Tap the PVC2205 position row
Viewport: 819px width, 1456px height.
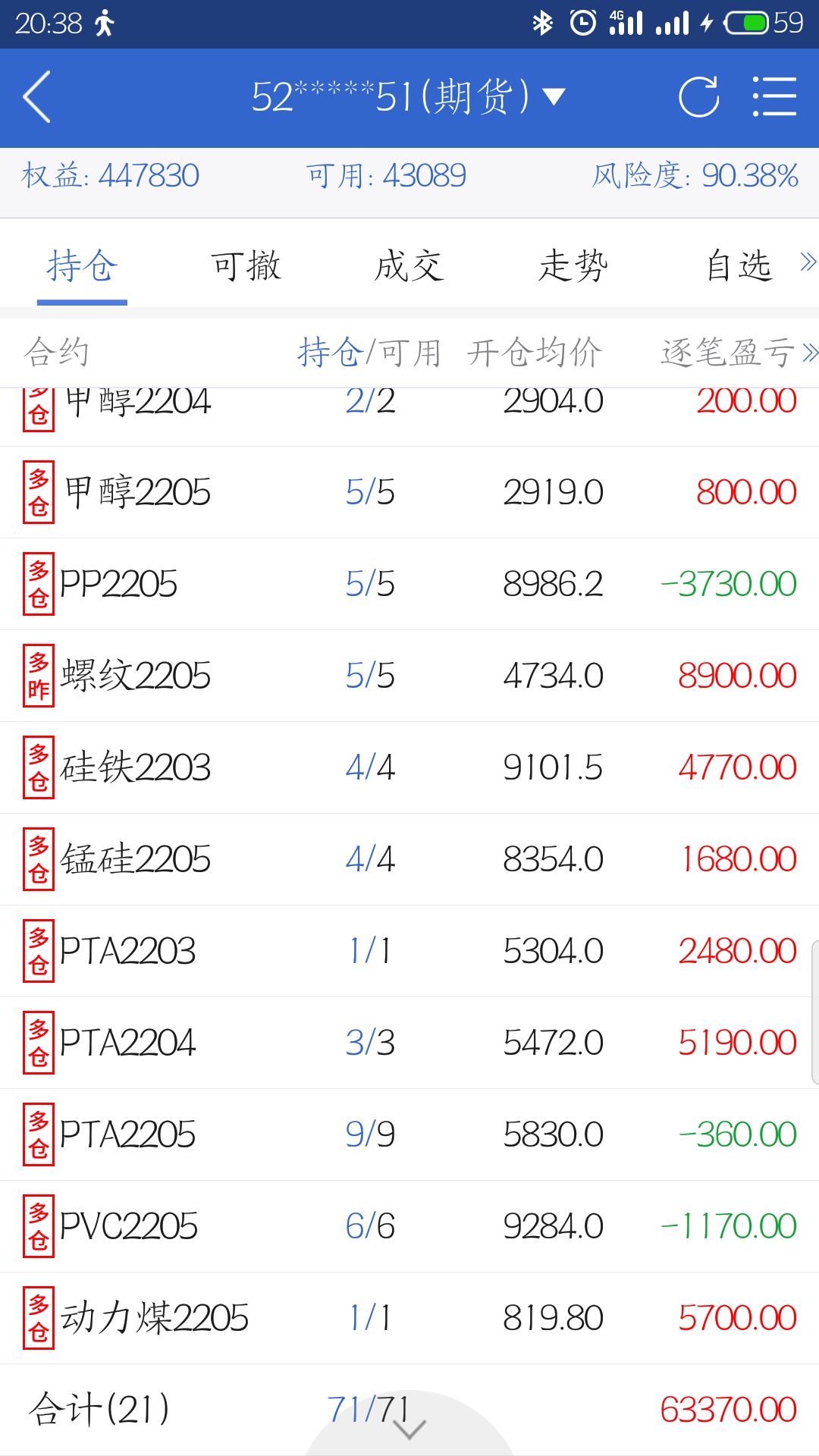pos(409,1226)
